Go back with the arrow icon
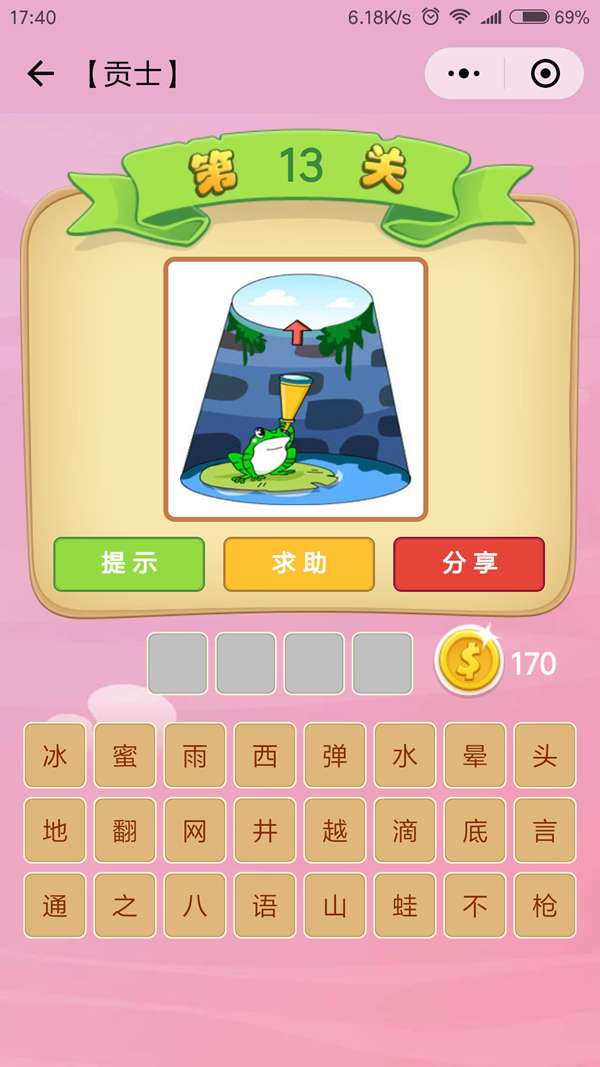The height and width of the screenshot is (1067, 600). click(x=40, y=74)
